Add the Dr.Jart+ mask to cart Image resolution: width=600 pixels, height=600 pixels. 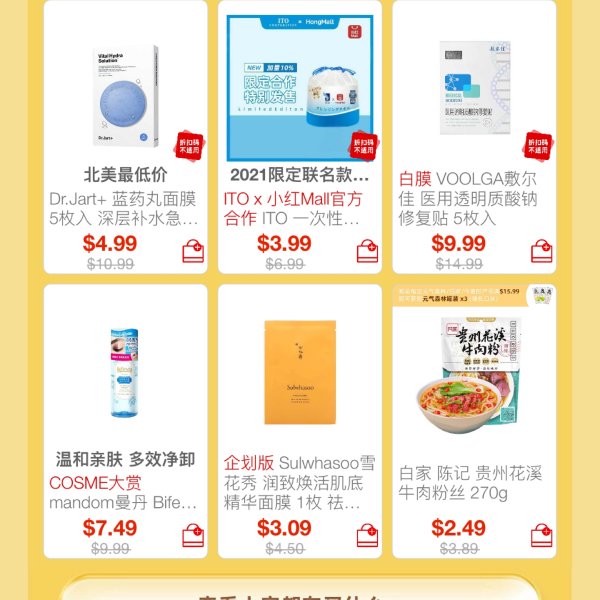pos(193,251)
